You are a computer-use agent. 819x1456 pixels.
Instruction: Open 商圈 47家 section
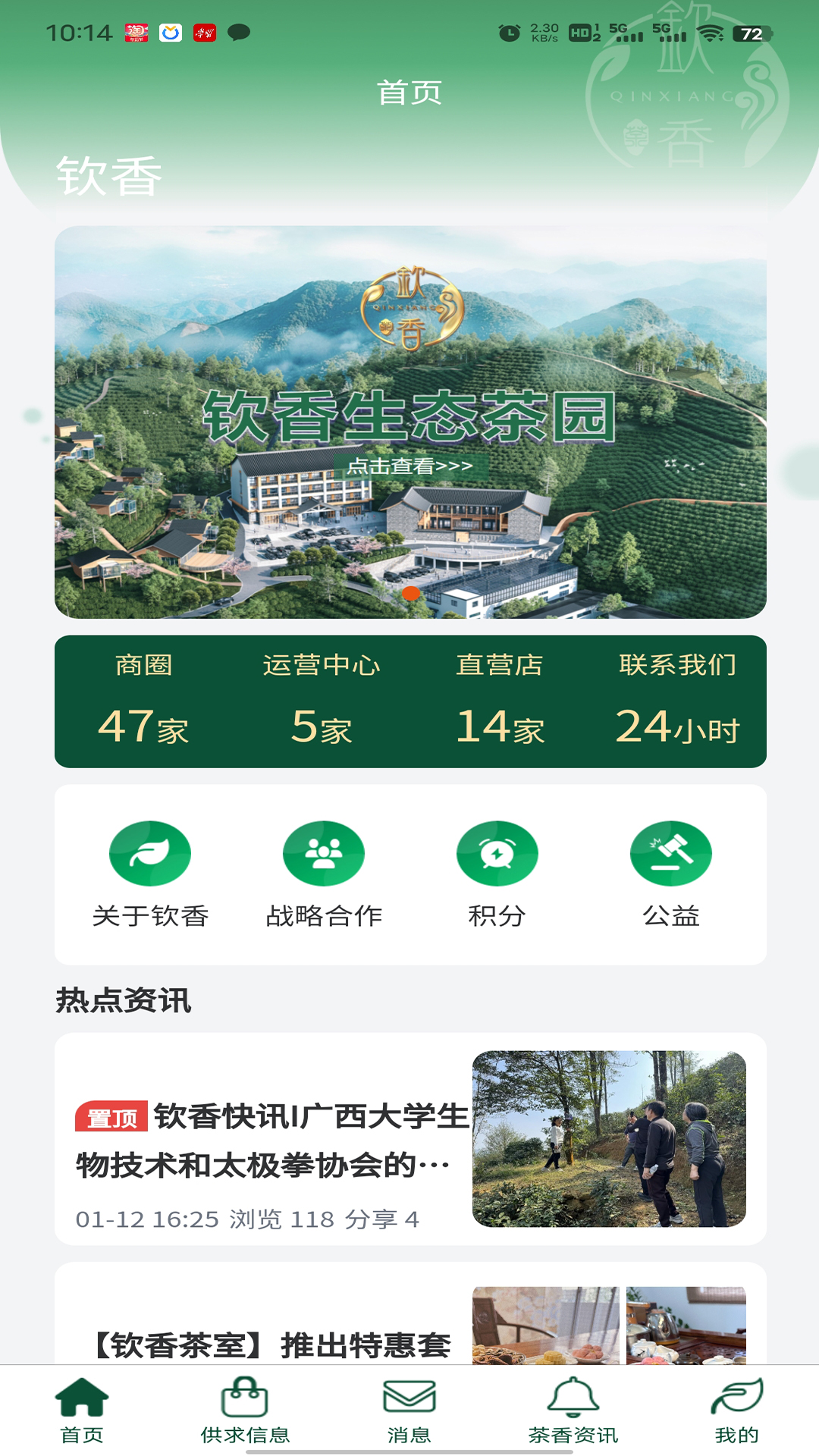tap(143, 701)
